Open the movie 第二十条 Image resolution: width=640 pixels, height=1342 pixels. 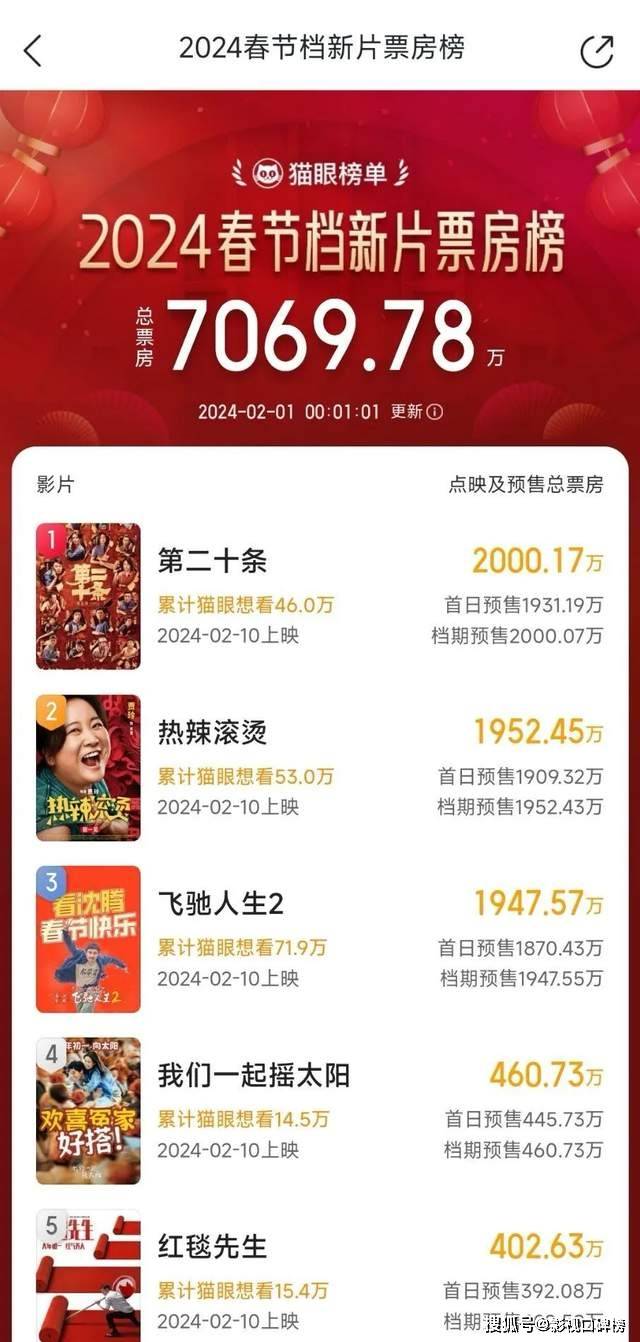(x=212, y=562)
